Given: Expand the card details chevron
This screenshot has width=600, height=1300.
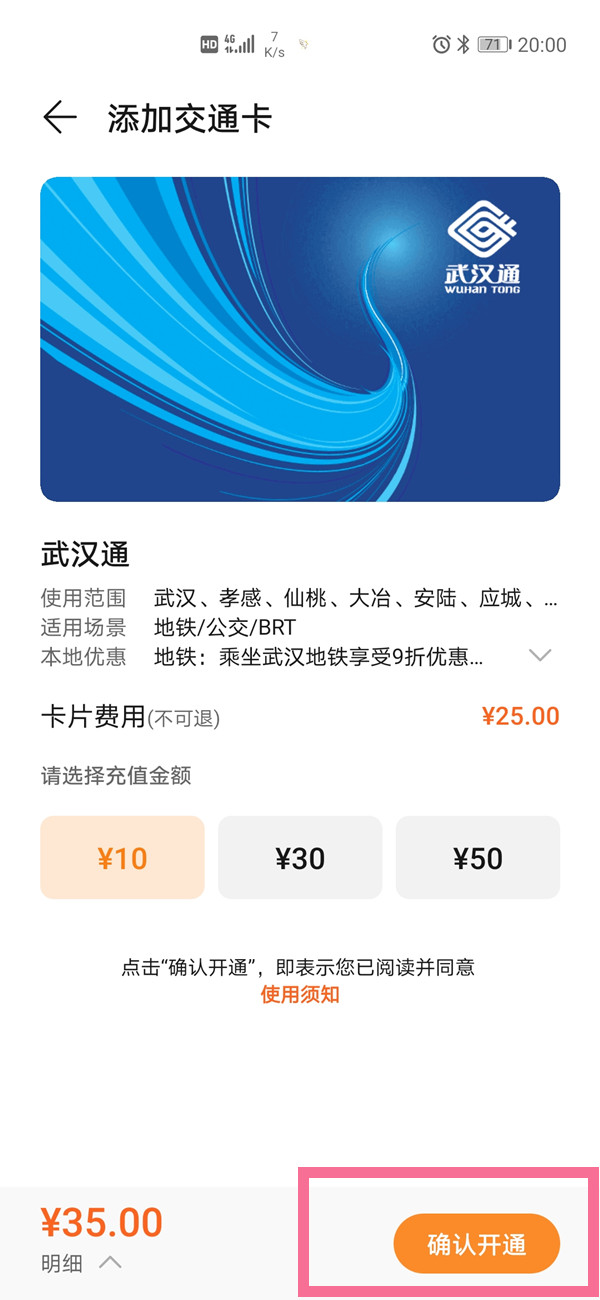Looking at the screenshot, I should [540, 656].
